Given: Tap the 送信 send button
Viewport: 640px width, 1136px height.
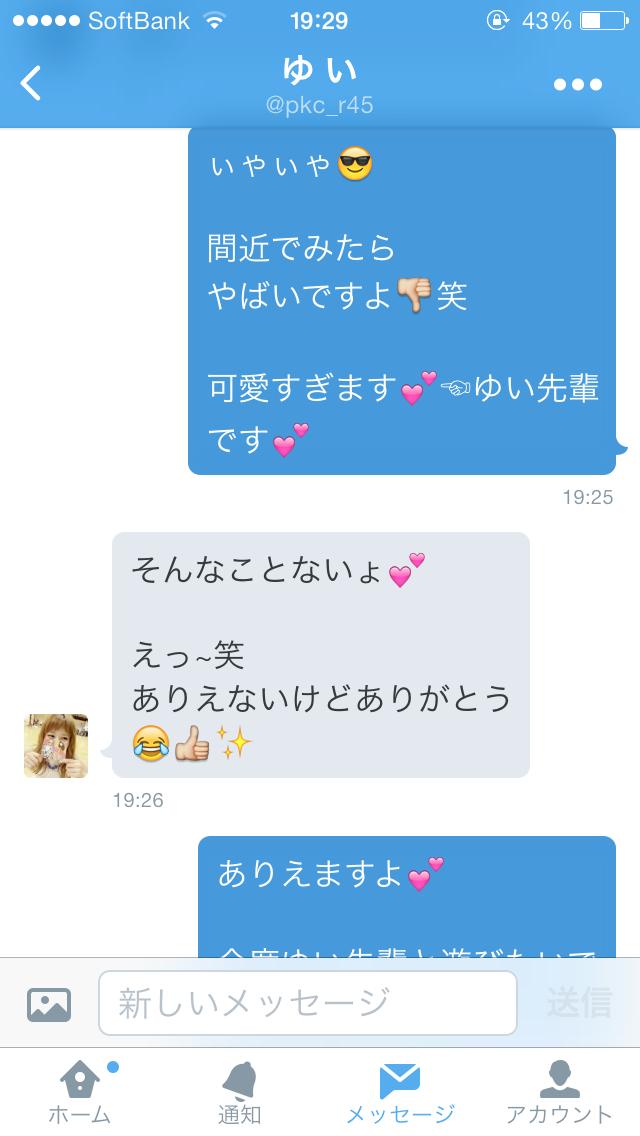Looking at the screenshot, I should coord(579,1002).
